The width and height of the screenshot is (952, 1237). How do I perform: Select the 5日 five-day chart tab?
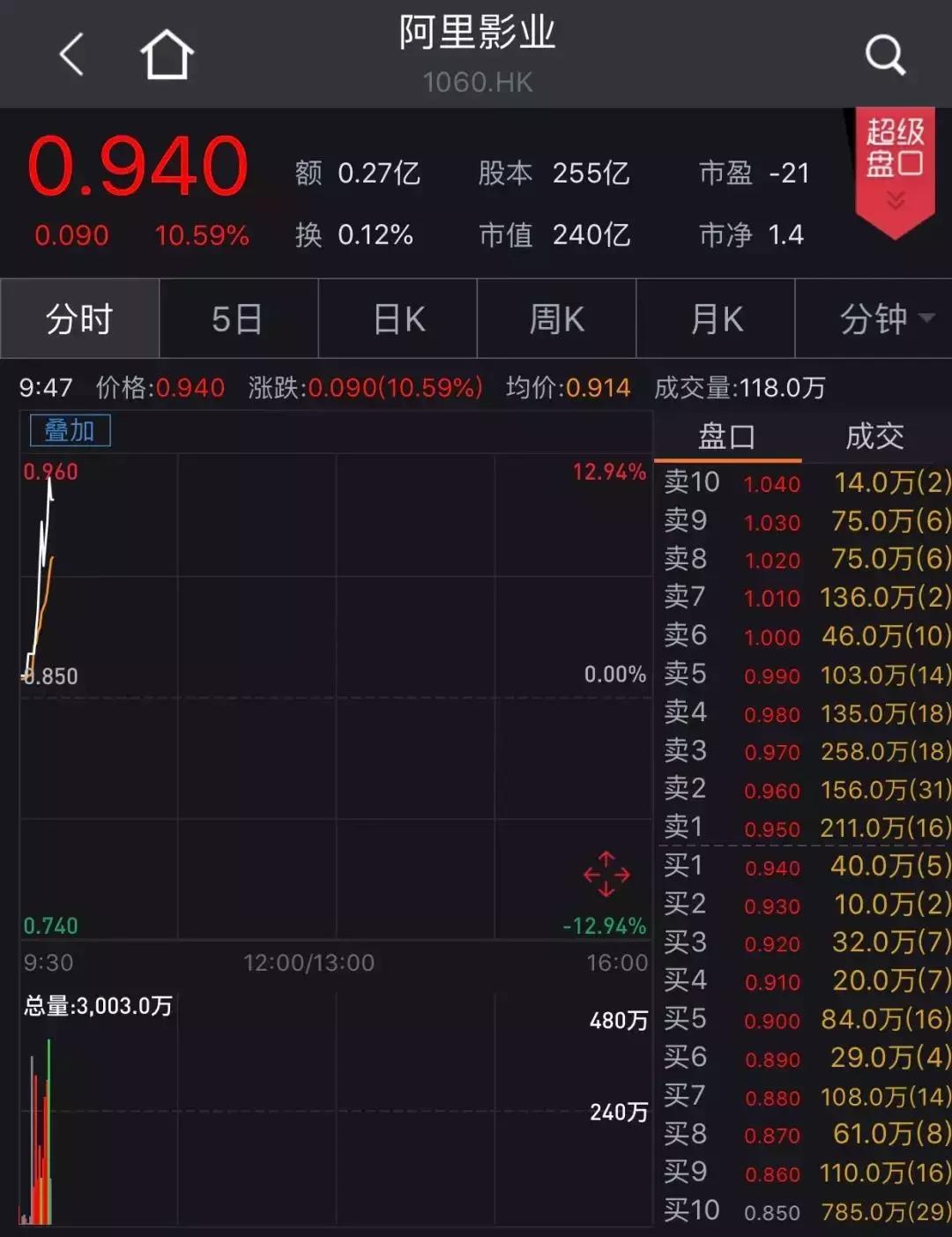[x=238, y=318]
